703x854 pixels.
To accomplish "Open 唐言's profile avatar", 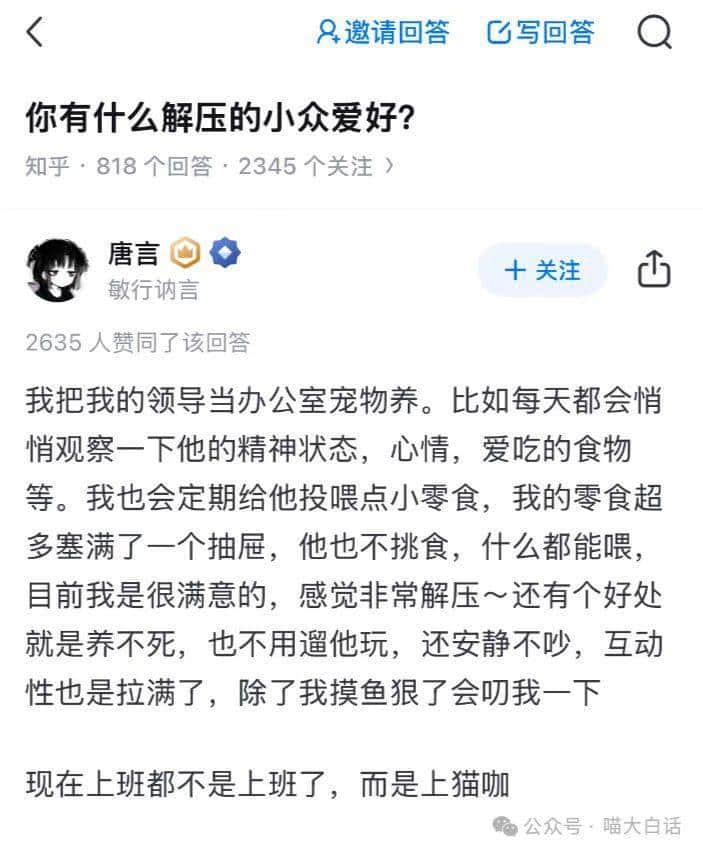I will point(57,270).
